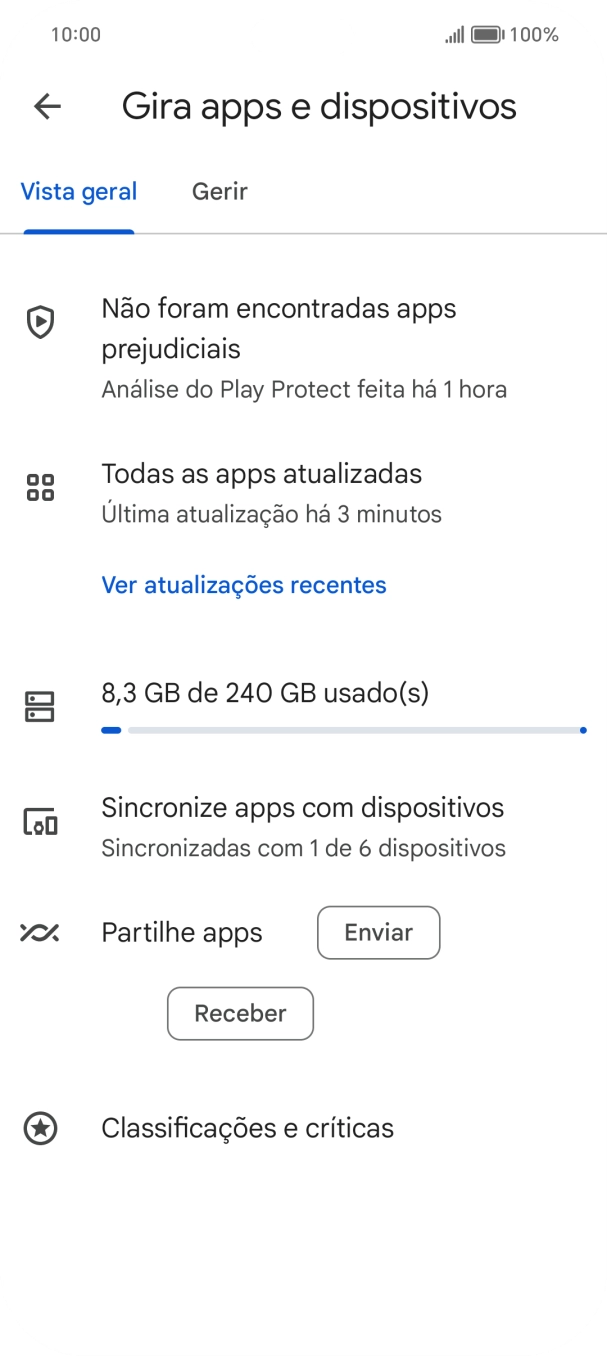The image size is (607, 1356).
Task: Tap Enviar to share apps
Action: click(378, 932)
